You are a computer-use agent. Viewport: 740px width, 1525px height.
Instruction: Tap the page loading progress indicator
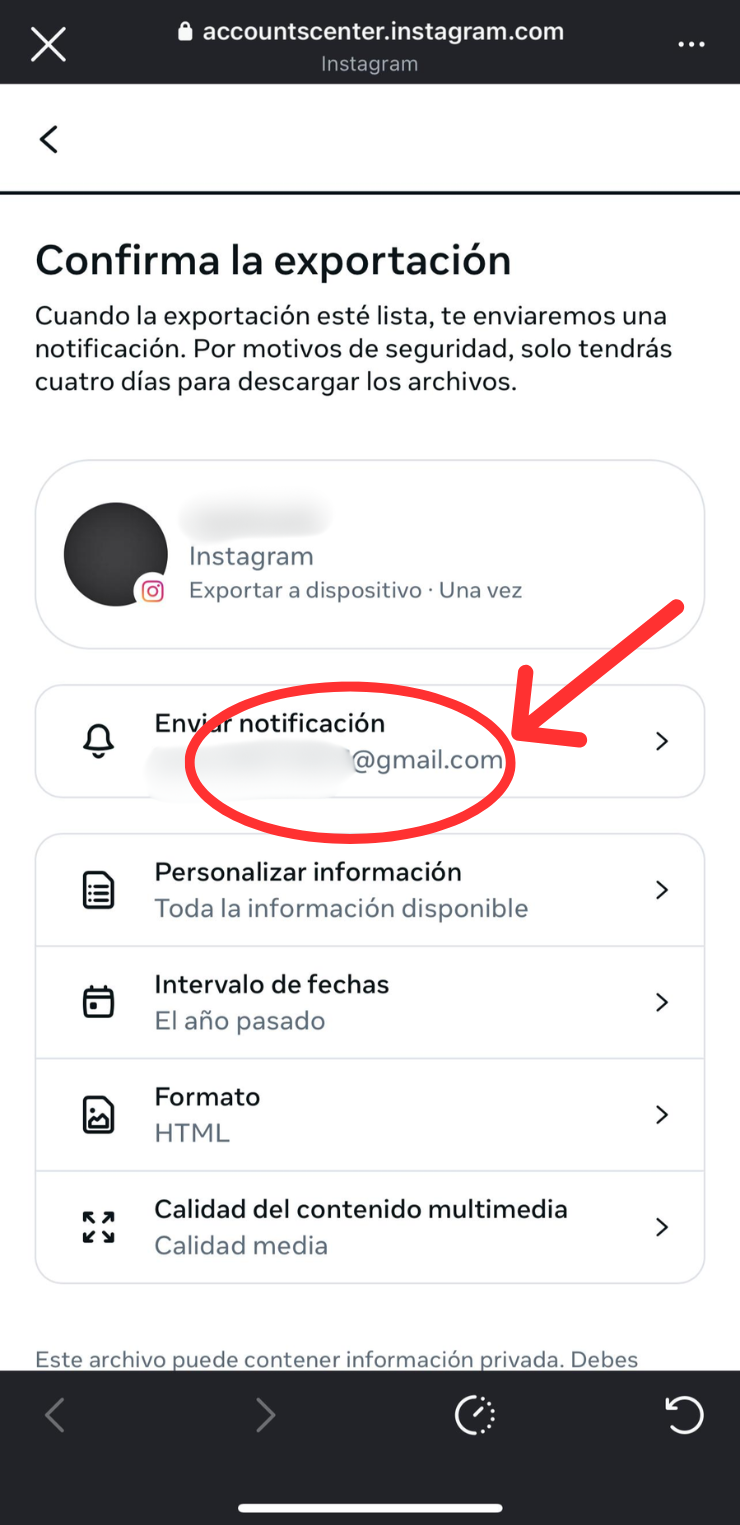click(474, 1415)
